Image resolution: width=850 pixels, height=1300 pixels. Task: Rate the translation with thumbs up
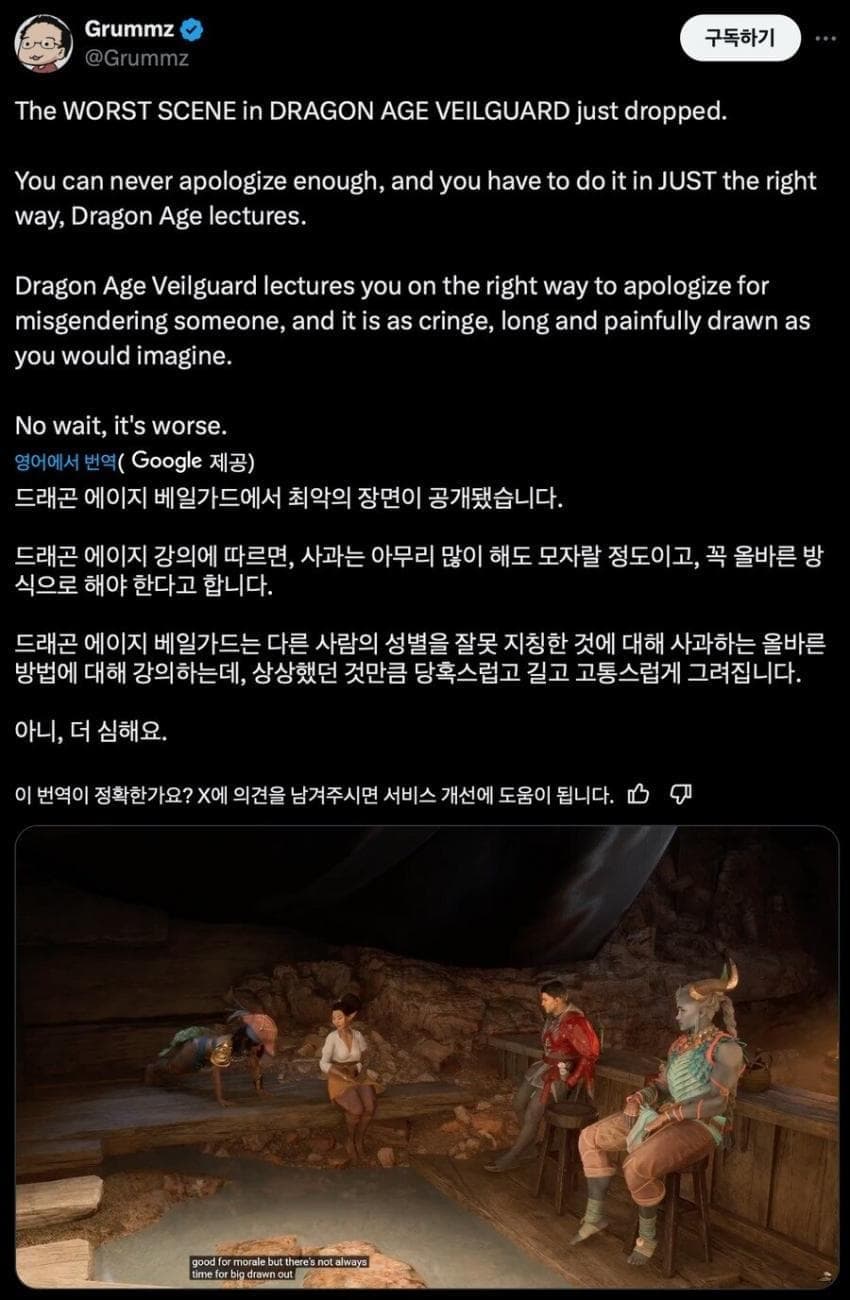click(638, 794)
